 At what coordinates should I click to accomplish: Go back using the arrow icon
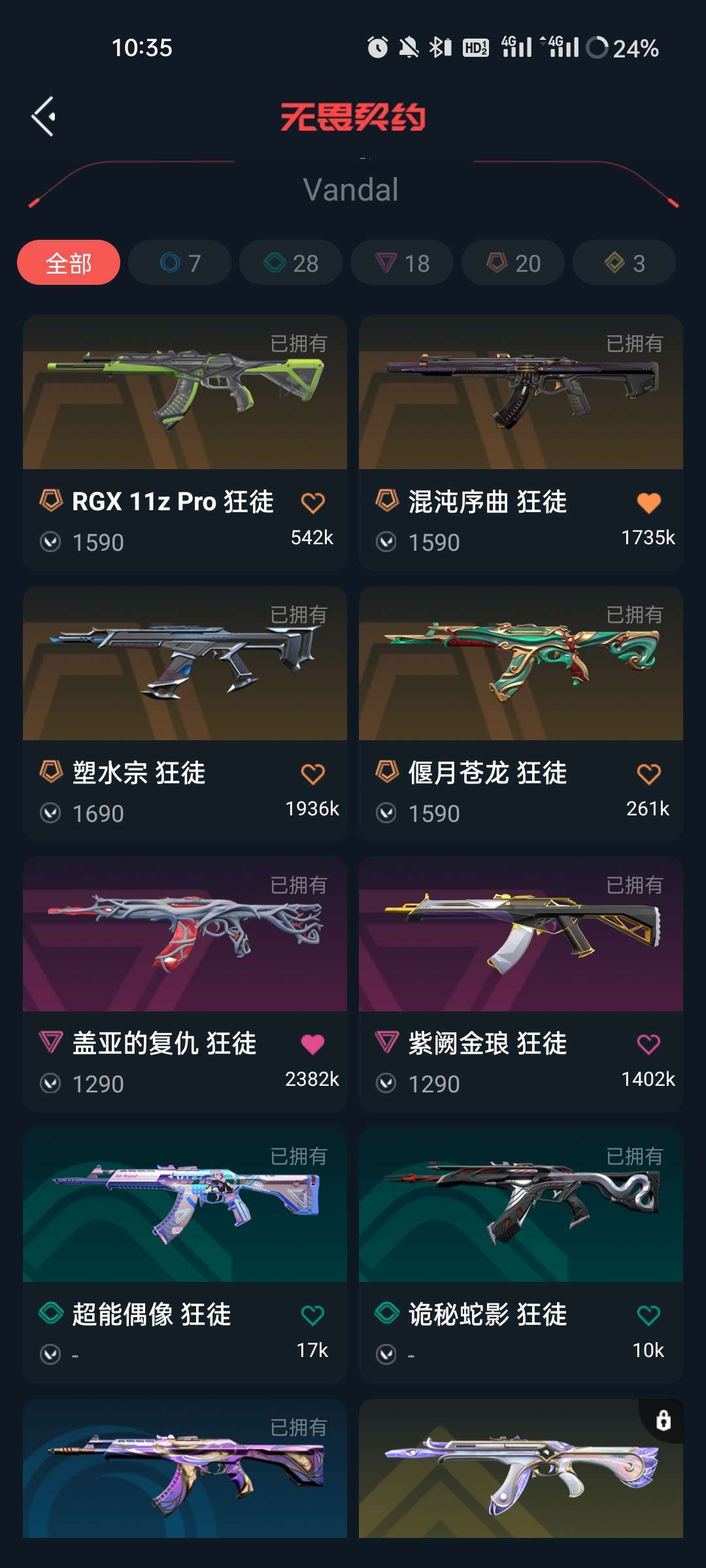point(43,117)
